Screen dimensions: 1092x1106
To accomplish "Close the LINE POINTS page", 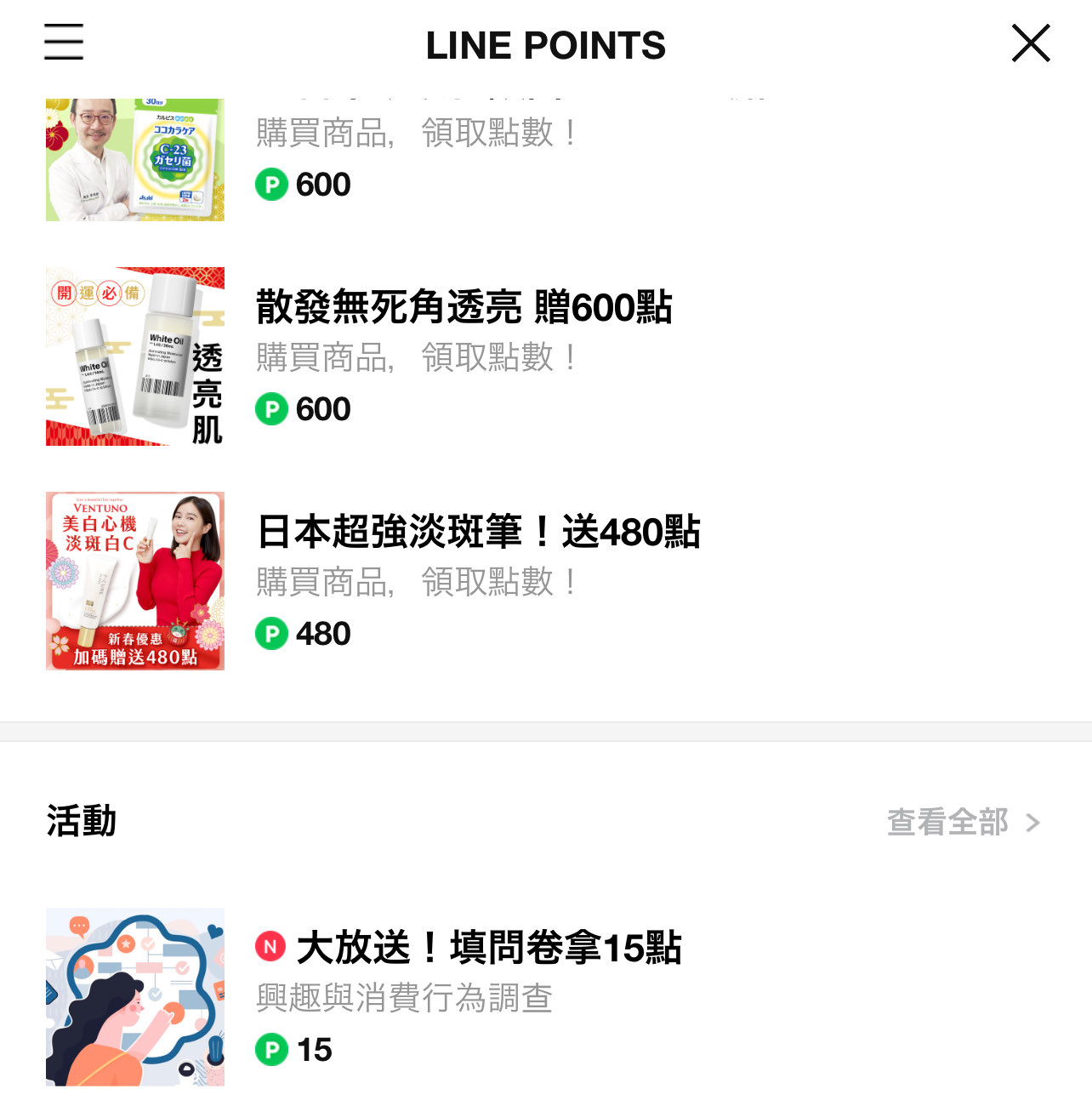I will pyautogui.click(x=1031, y=43).
